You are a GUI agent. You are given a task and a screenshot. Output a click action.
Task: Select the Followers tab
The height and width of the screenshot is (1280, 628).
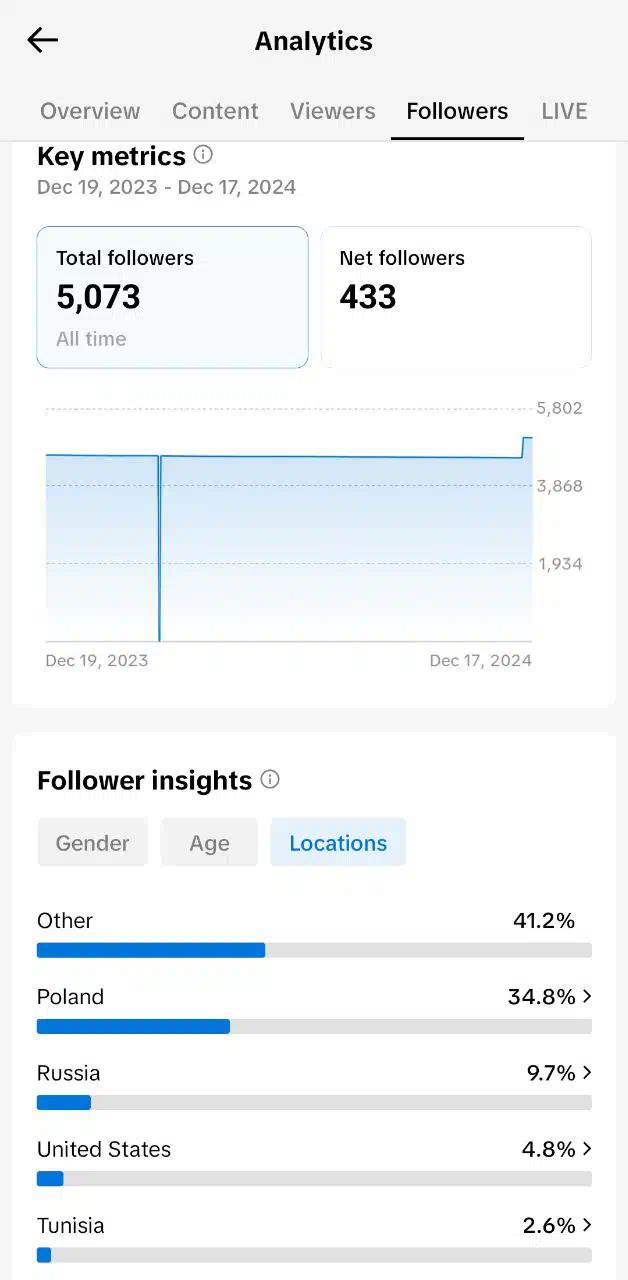point(457,111)
